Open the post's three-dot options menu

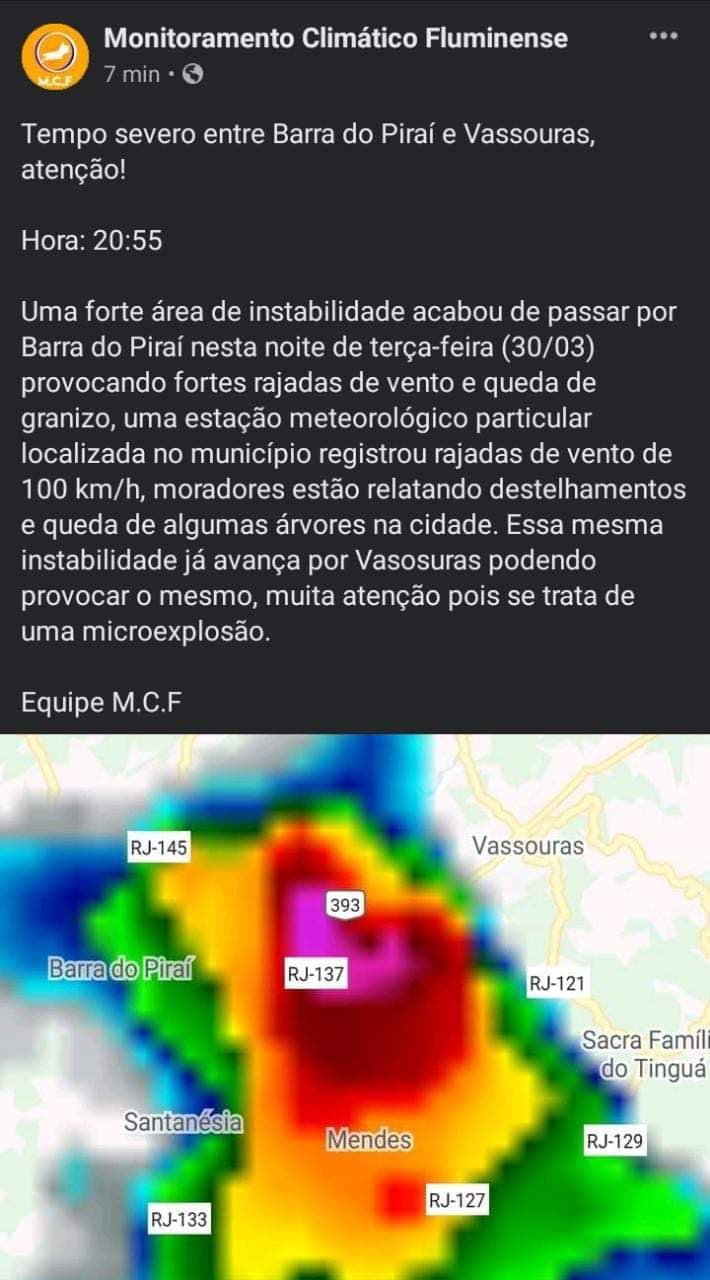coord(663,36)
